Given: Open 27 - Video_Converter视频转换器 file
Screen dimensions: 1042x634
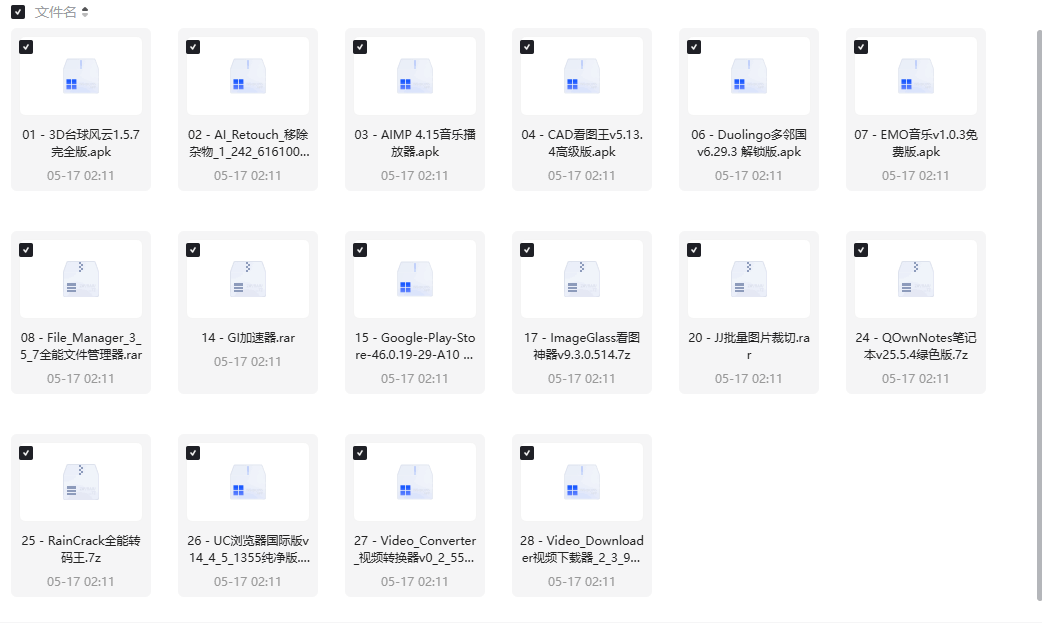Looking at the screenshot, I should click(415, 482).
